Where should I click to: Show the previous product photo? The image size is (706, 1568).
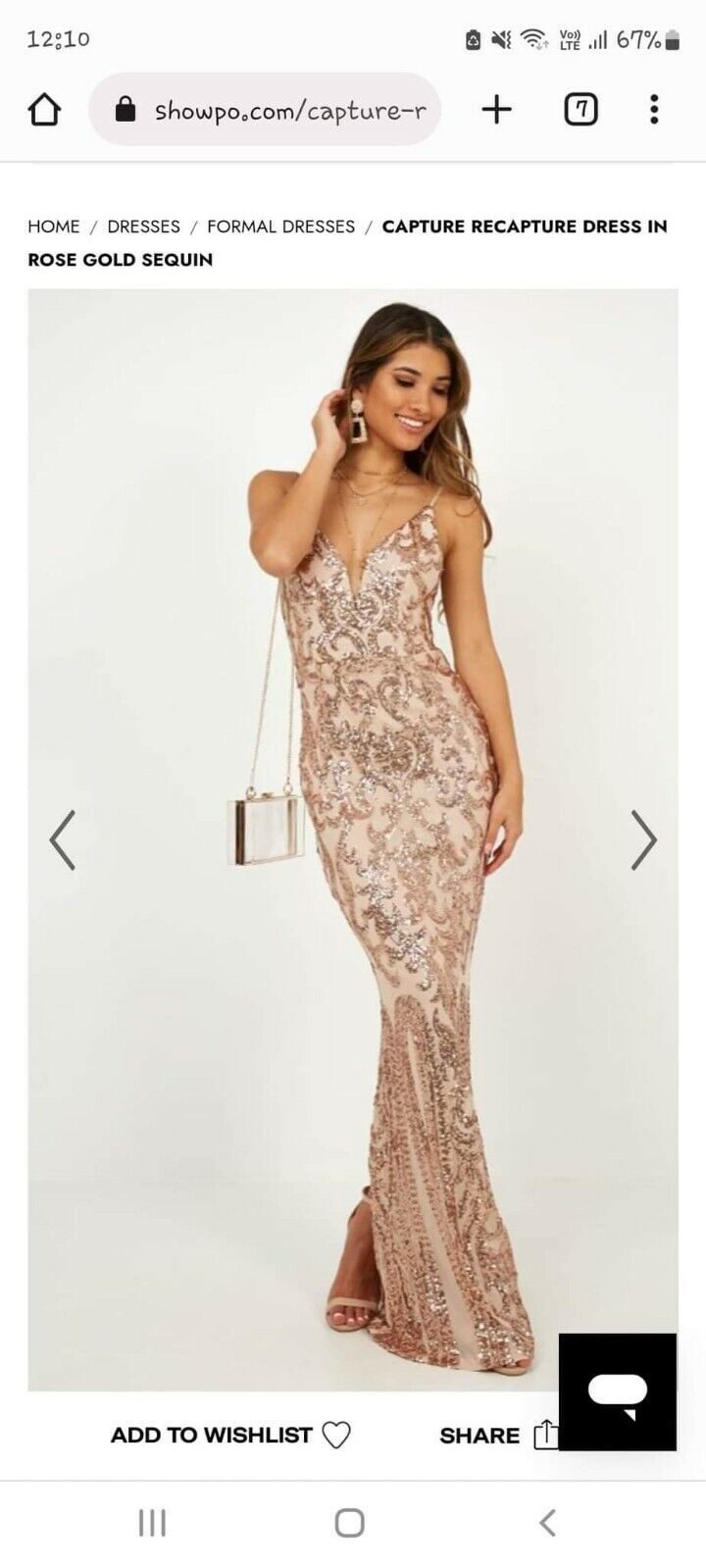click(63, 839)
